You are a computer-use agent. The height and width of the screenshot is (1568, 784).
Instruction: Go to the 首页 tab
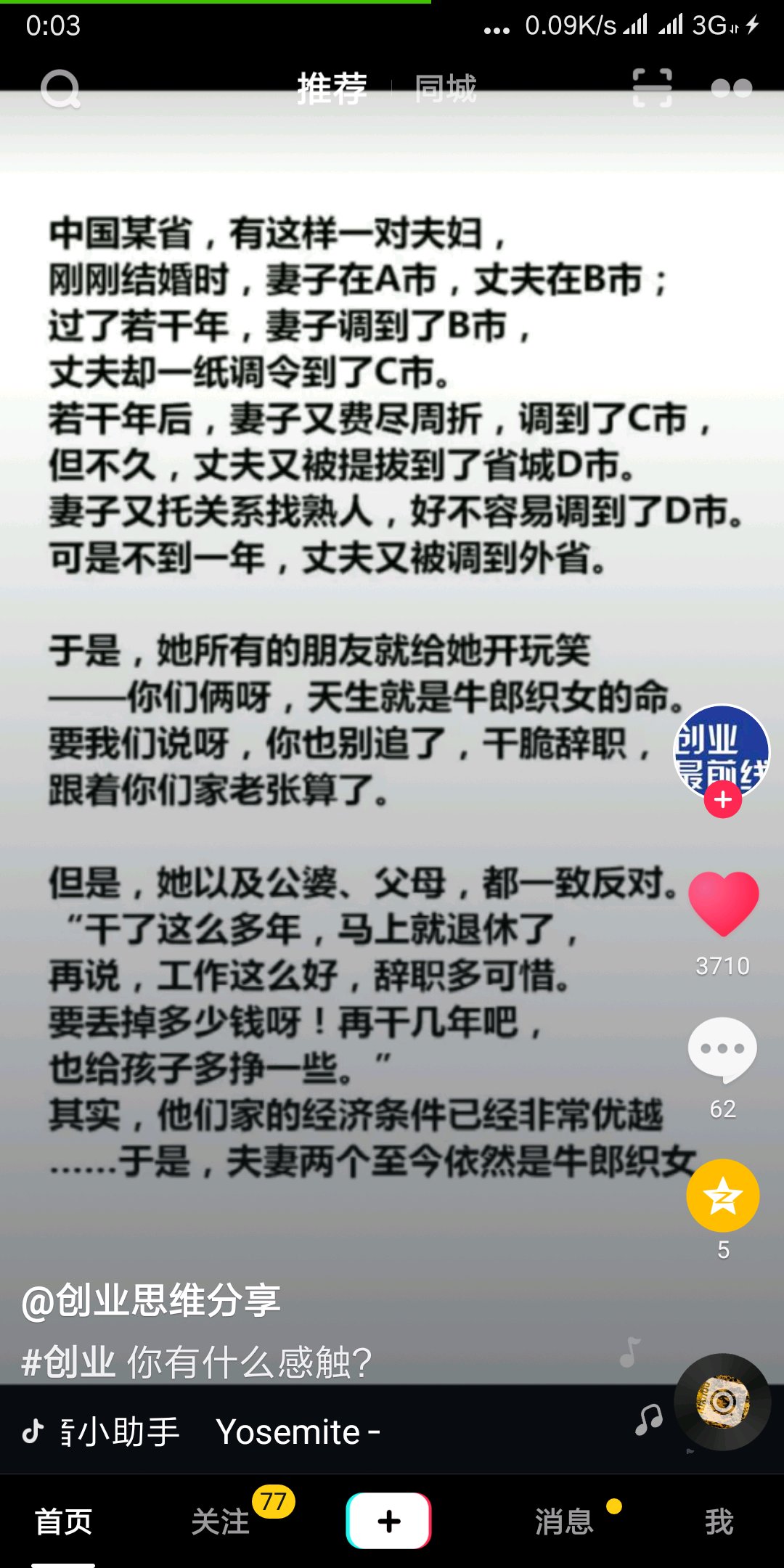[63, 1521]
